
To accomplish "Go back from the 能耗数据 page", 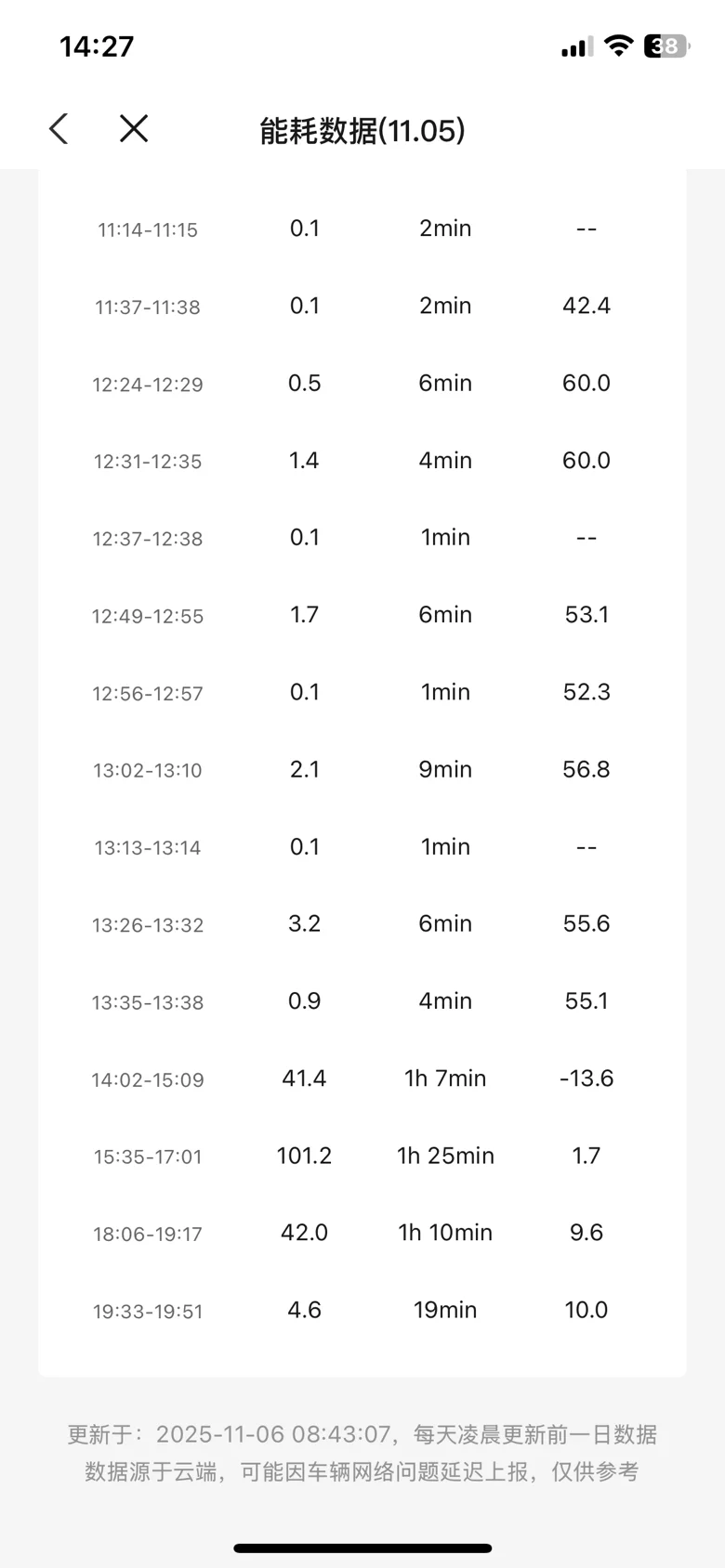I will point(59,129).
